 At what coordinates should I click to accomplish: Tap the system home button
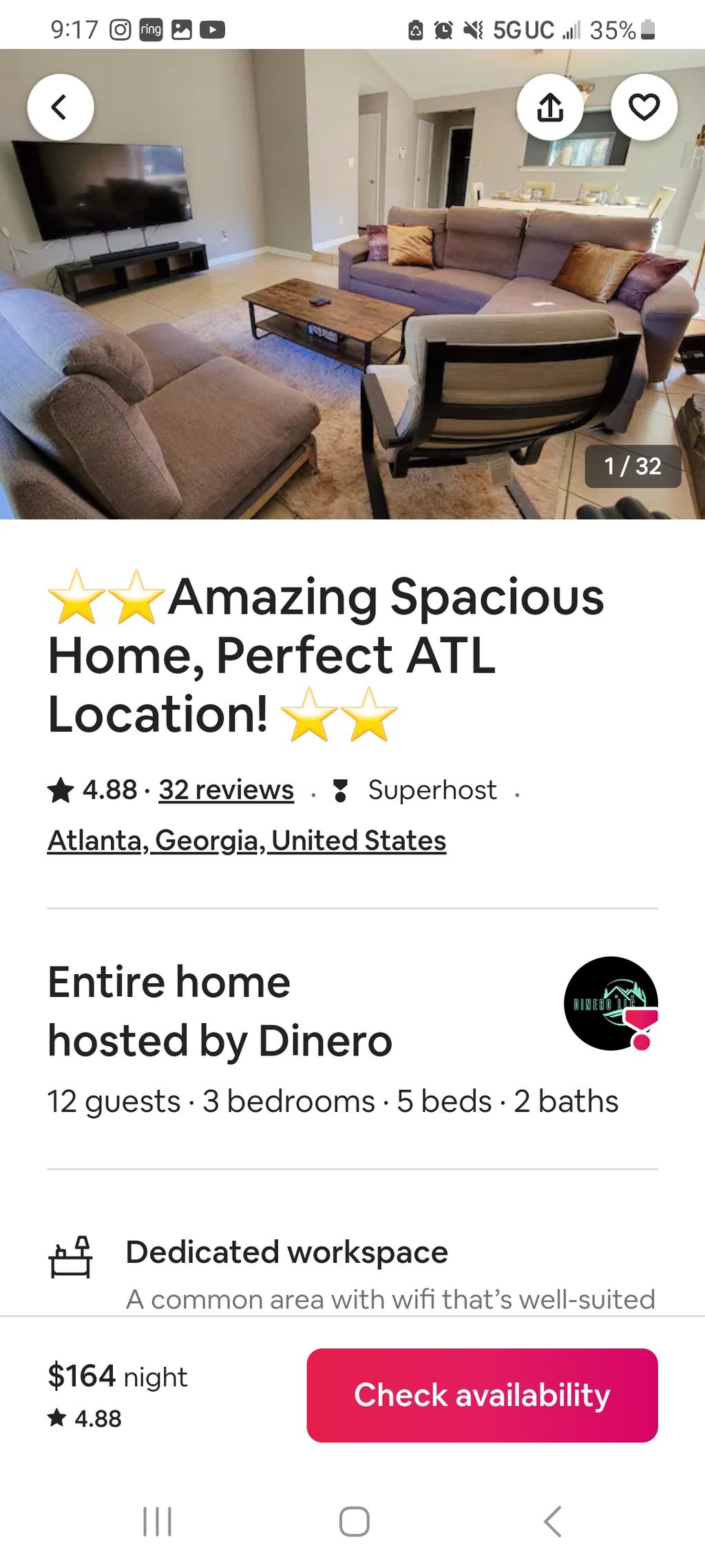354,1521
